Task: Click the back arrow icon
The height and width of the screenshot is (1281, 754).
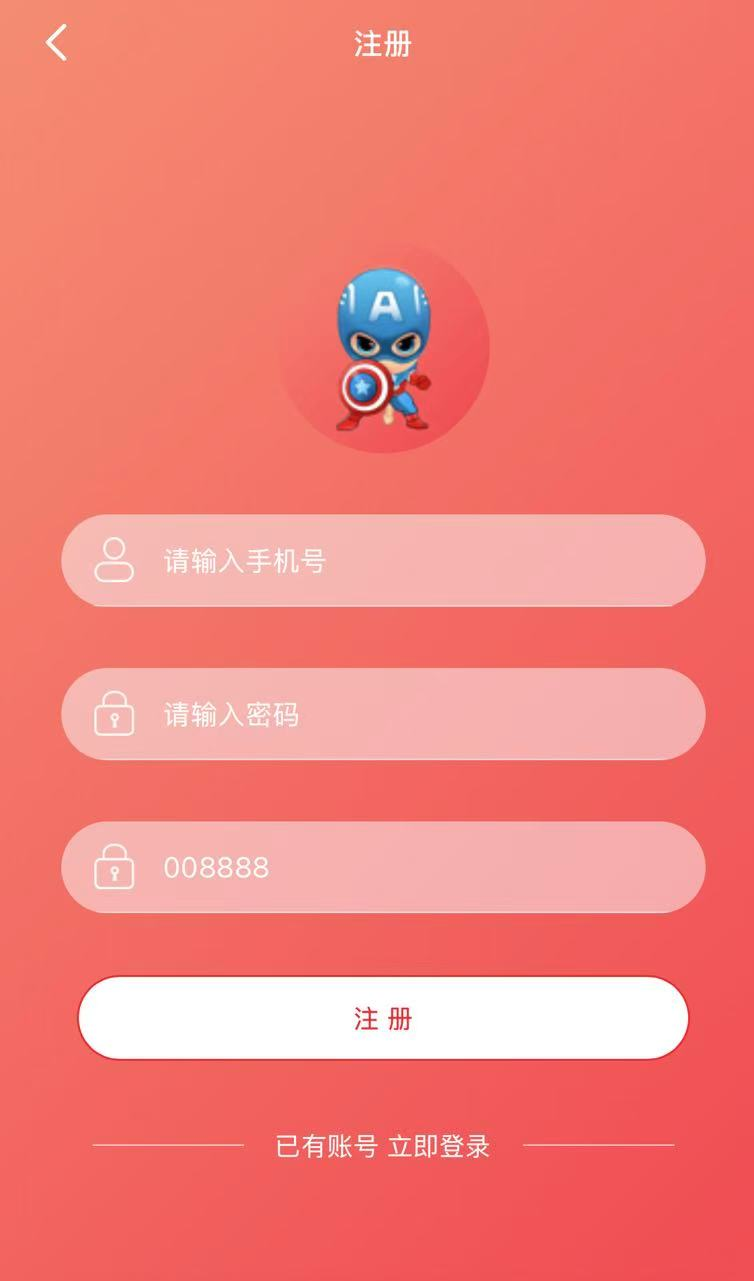Action: point(55,44)
